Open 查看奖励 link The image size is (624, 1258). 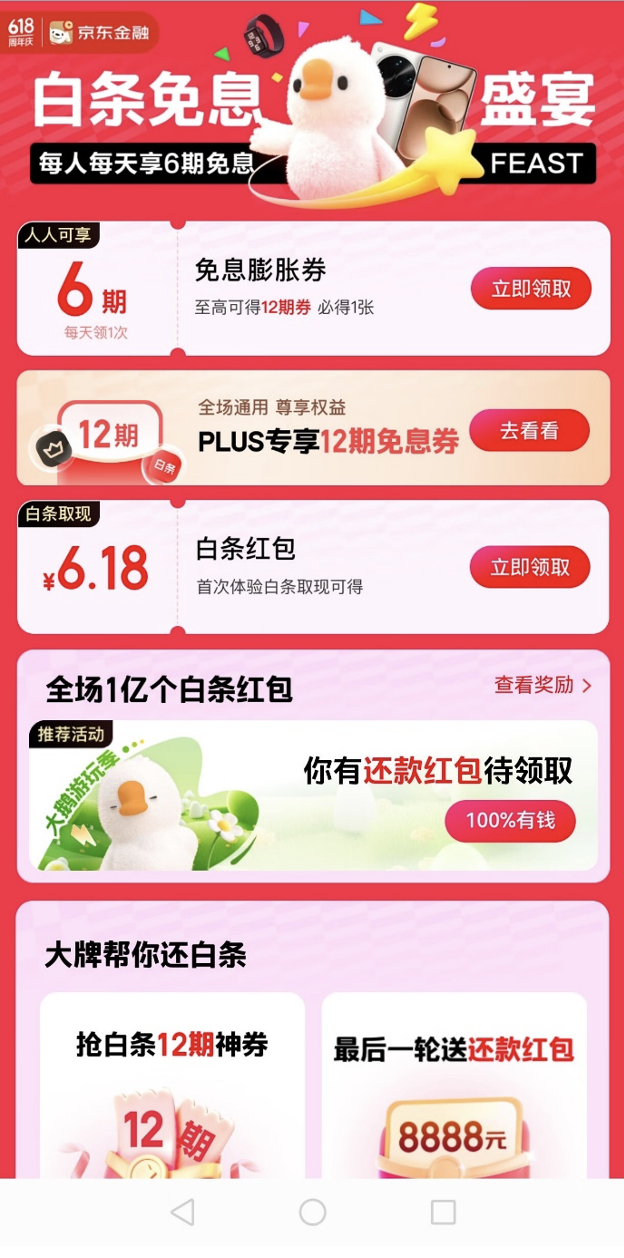(x=542, y=685)
